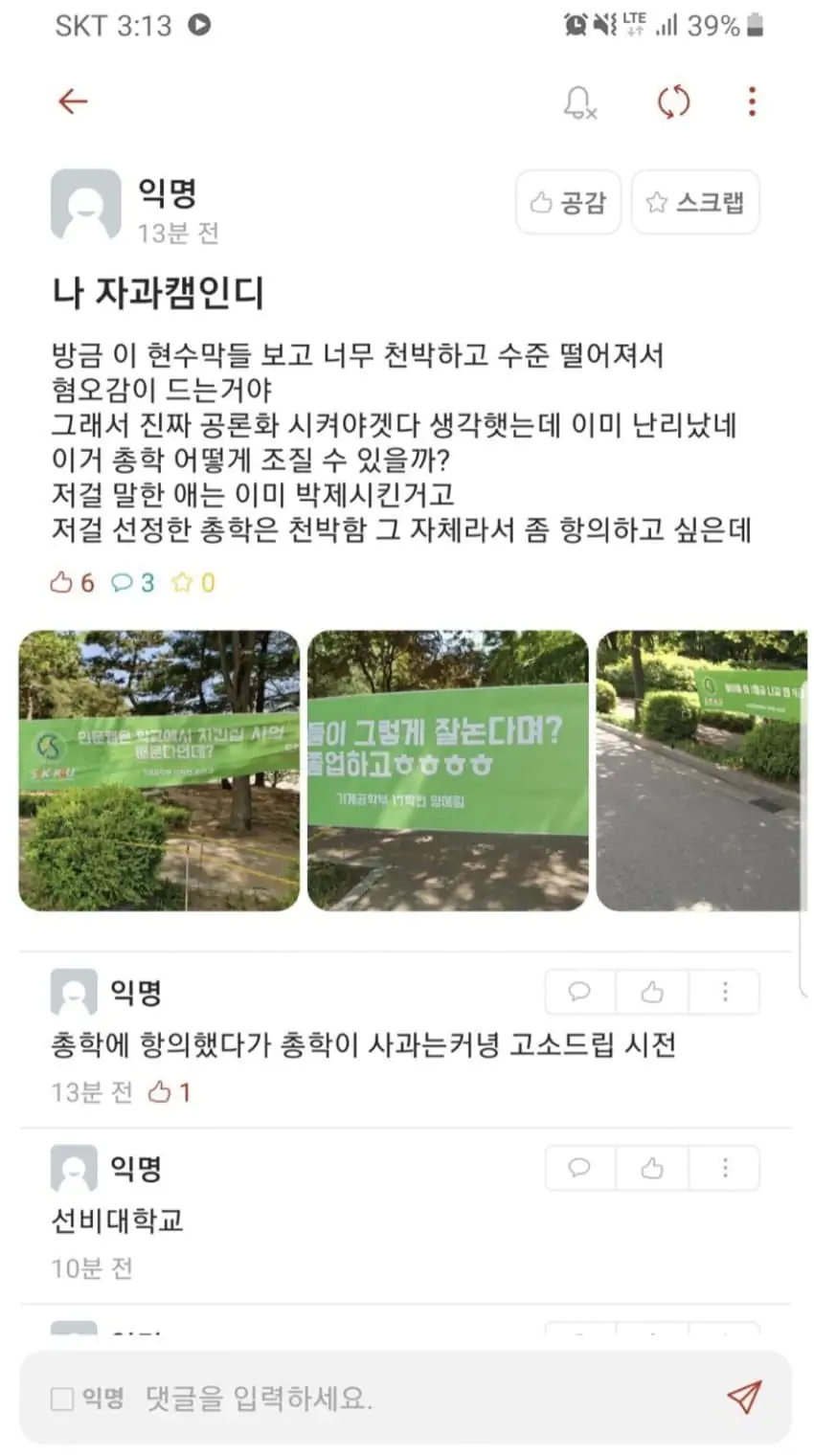The width and height of the screenshot is (814, 1456).
Task: Like the 선비대학교 comment with its thumbs-up icon
Action: point(651,1168)
